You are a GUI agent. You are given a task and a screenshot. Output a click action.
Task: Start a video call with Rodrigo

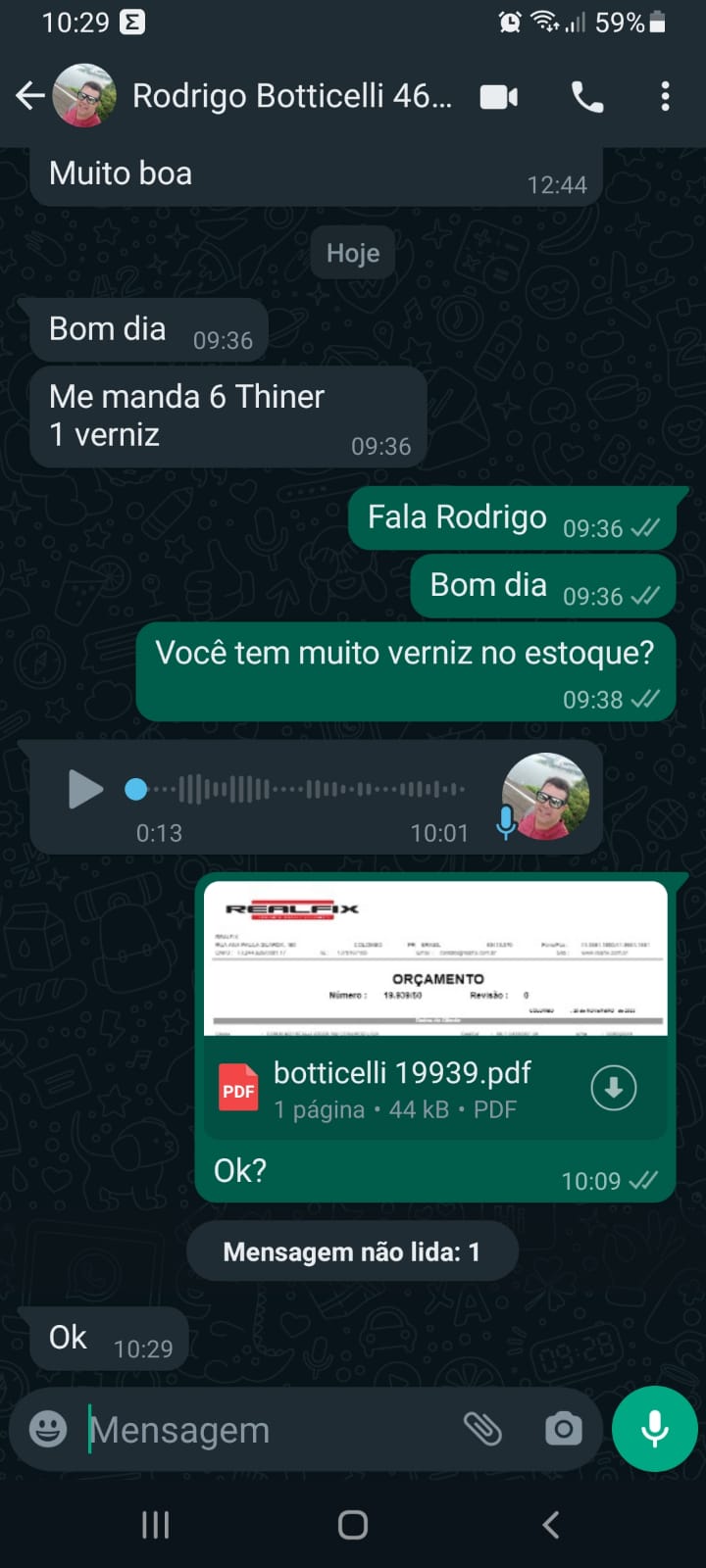coord(498,97)
